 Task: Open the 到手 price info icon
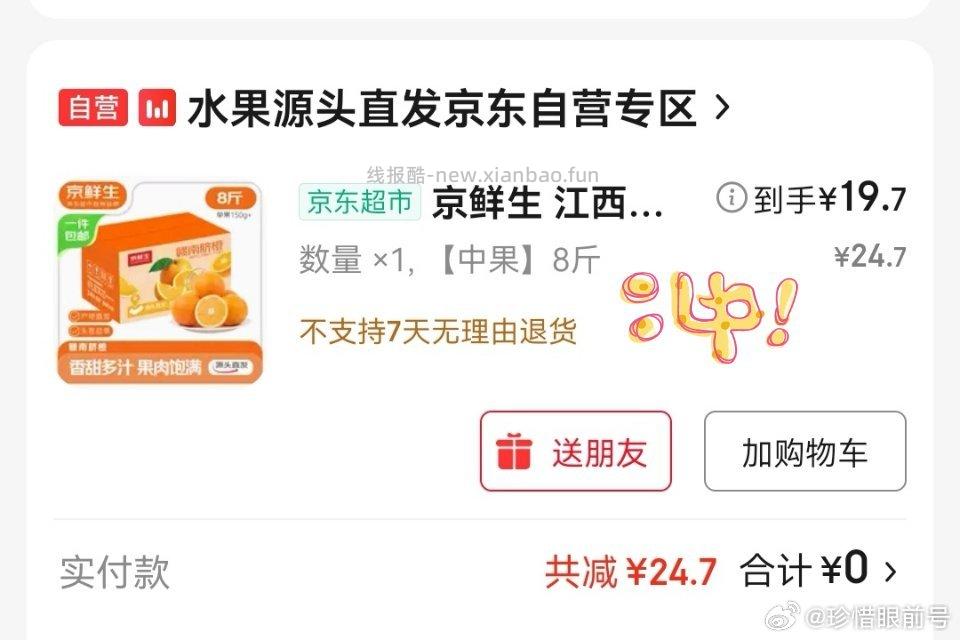click(731, 199)
